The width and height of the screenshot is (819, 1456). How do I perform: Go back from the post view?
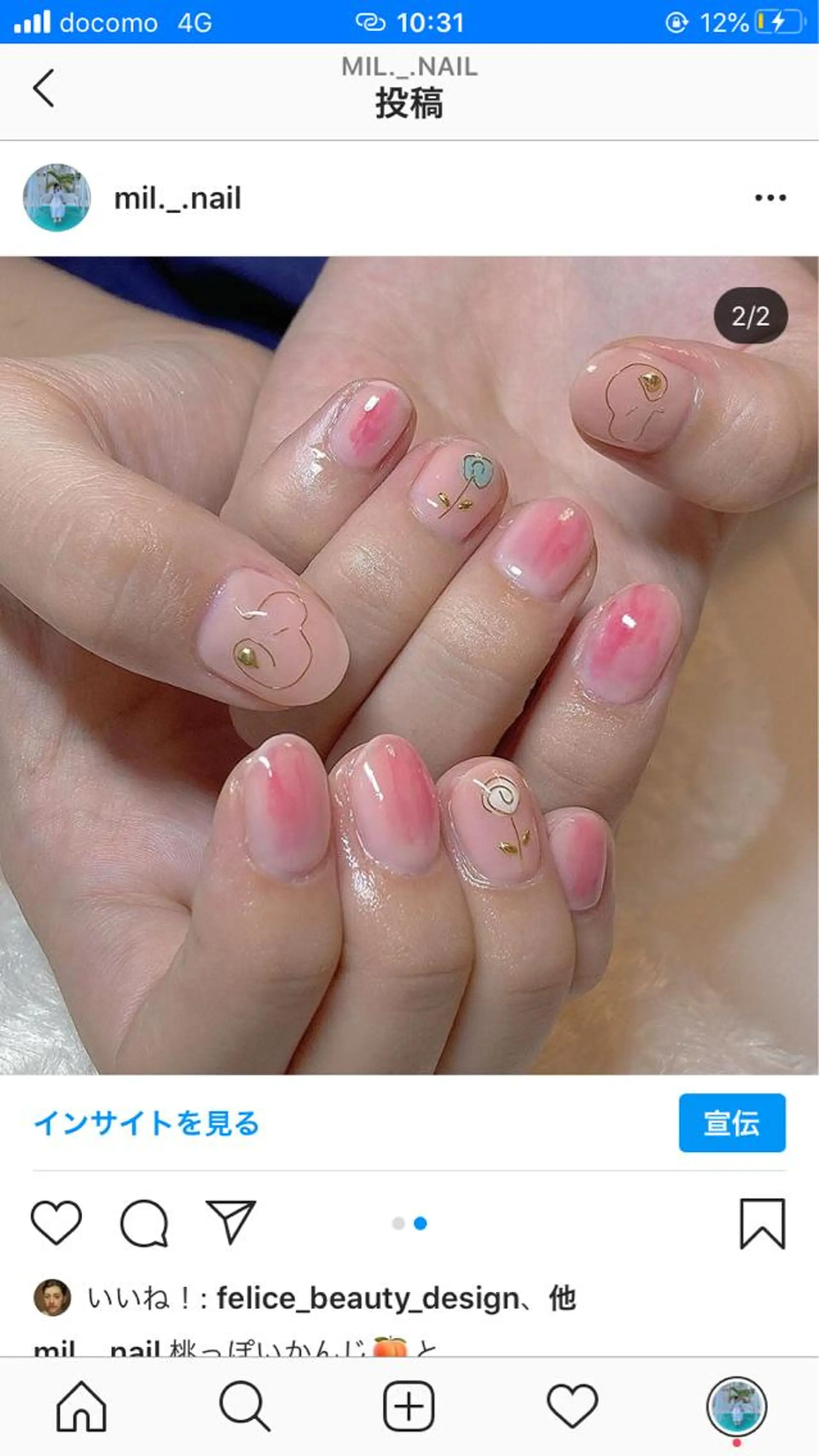click(x=44, y=88)
